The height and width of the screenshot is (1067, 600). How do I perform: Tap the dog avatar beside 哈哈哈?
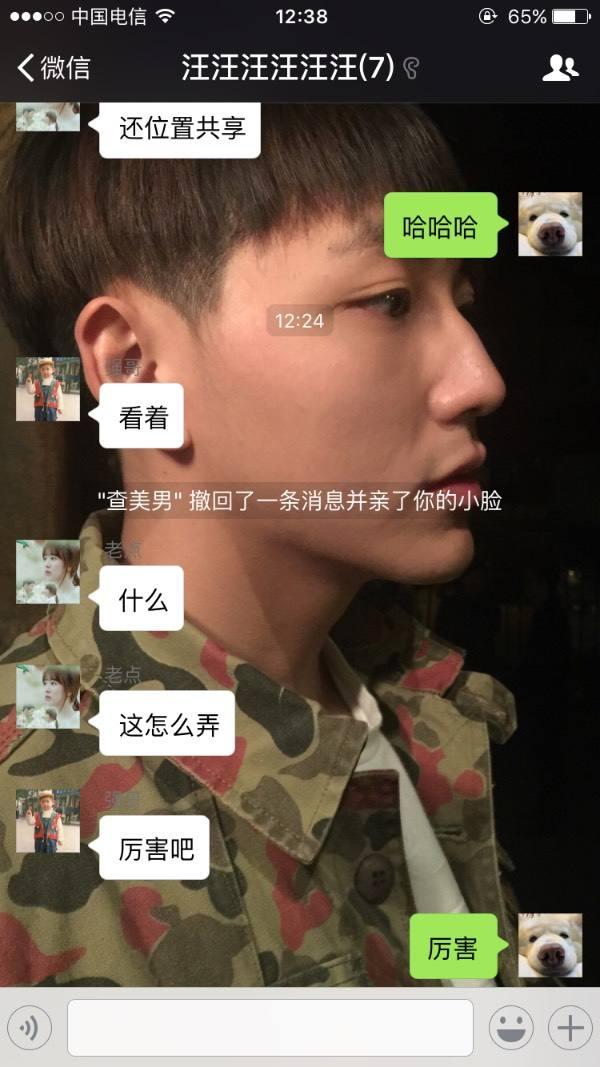(x=549, y=224)
